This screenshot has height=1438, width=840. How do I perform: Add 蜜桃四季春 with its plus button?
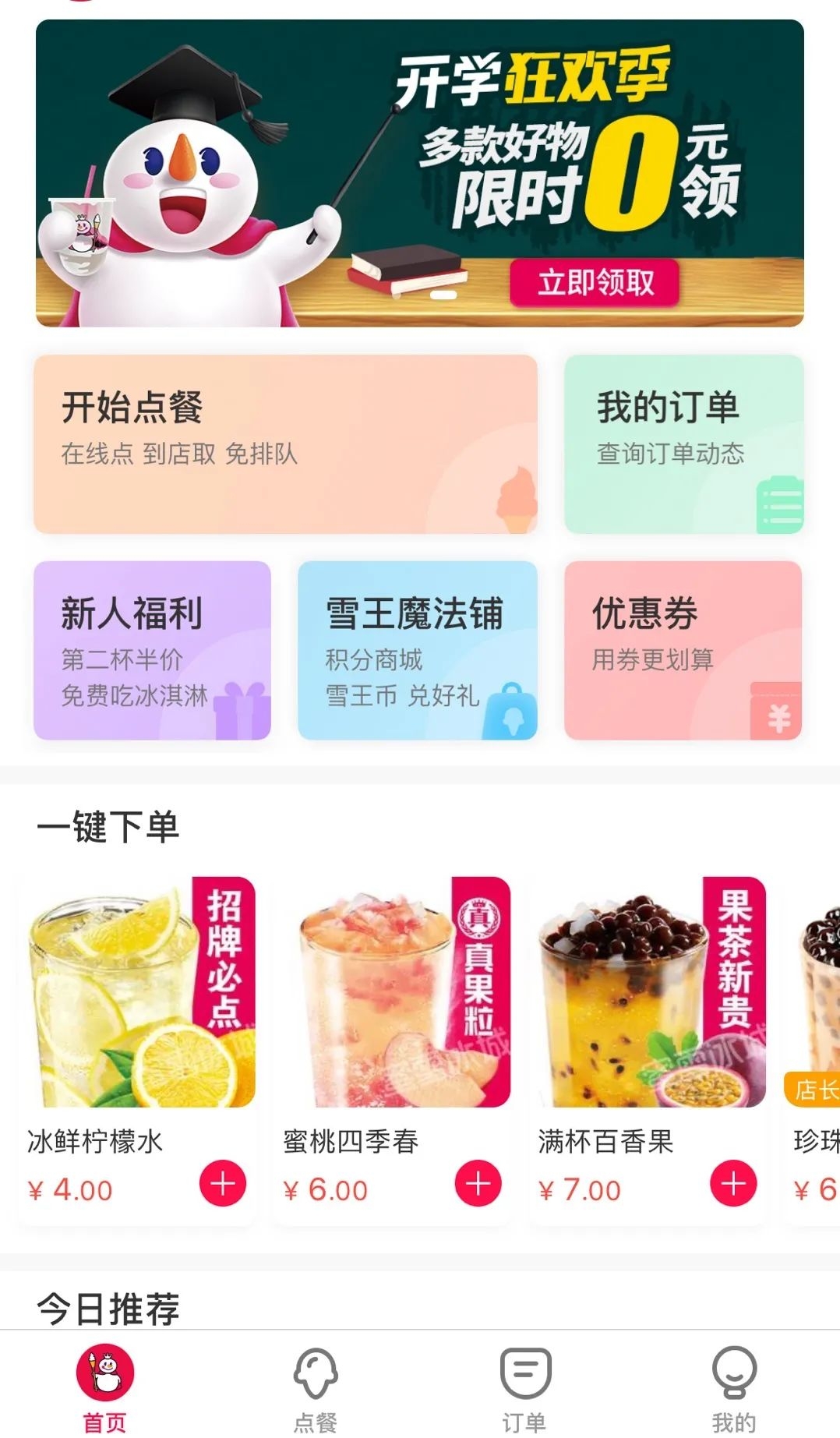pyautogui.click(x=478, y=1183)
